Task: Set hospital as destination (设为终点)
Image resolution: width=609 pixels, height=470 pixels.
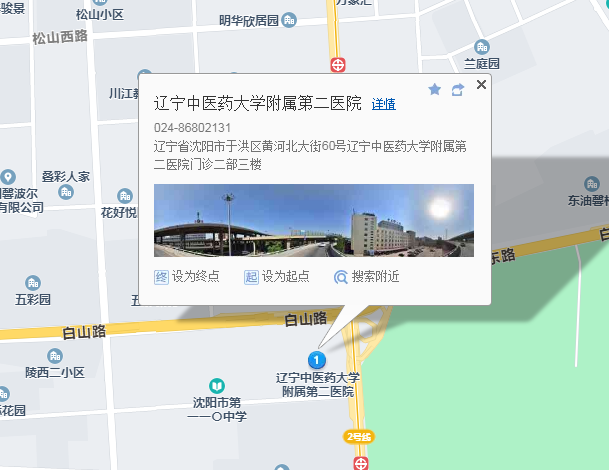Action: coord(186,277)
